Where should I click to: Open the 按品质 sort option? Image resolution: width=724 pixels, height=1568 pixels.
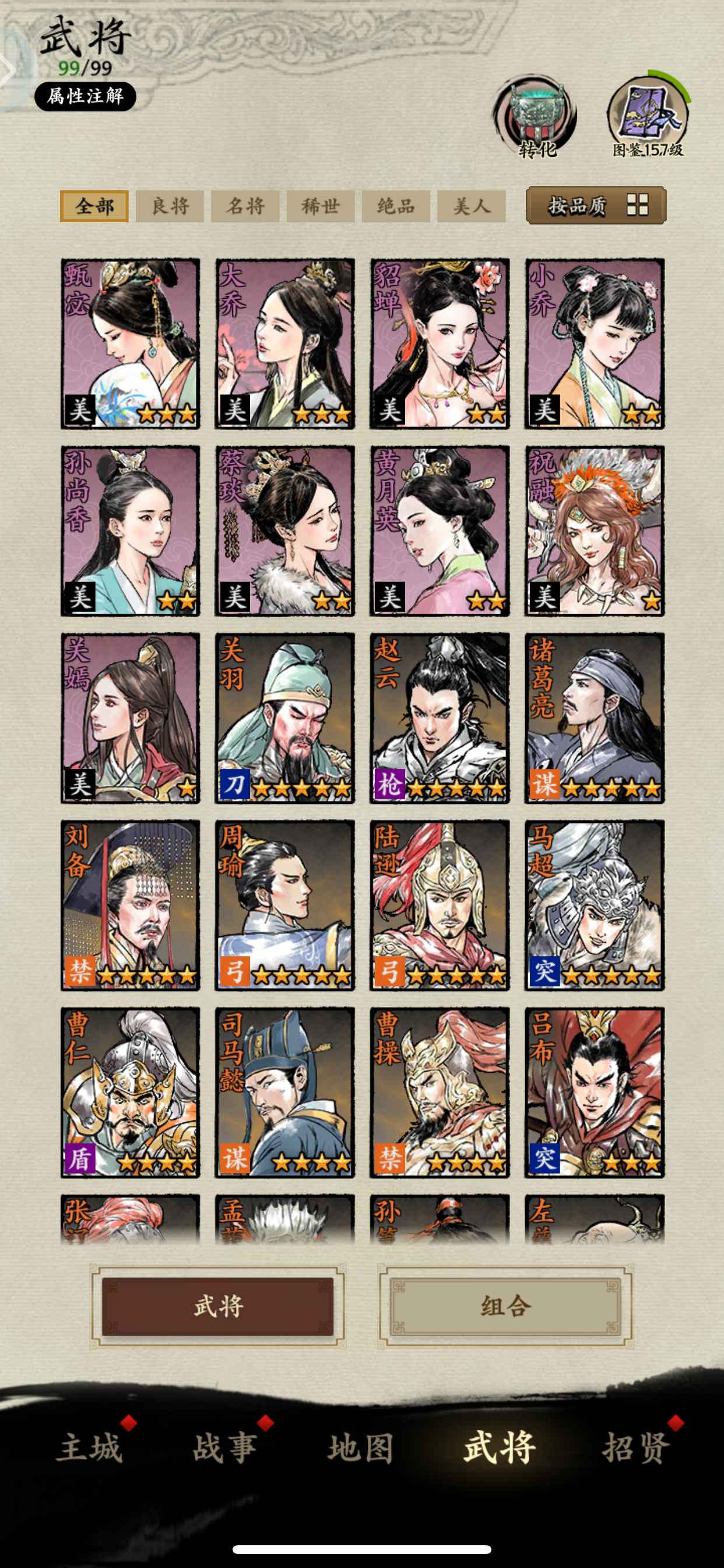point(596,206)
